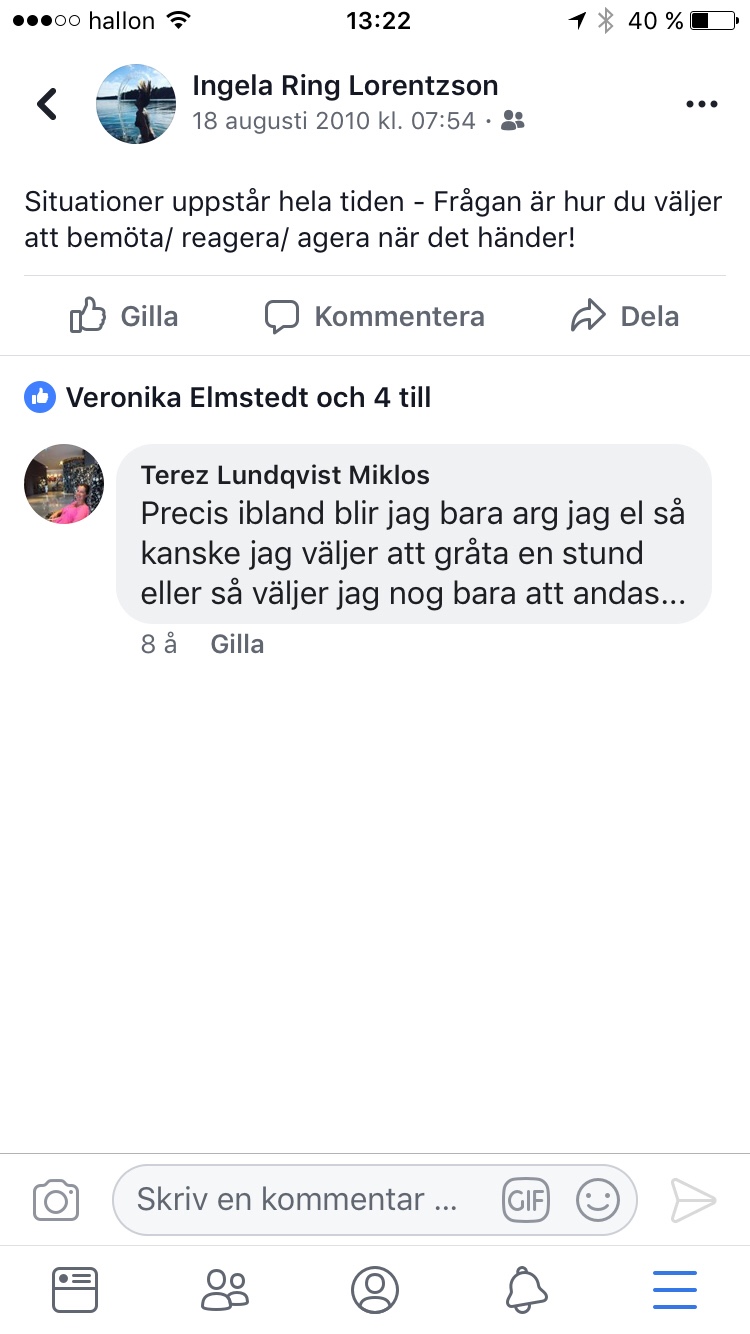Screen dimensions: 750x1334
Task: Switch to the profile tab
Action: pos(375,1290)
